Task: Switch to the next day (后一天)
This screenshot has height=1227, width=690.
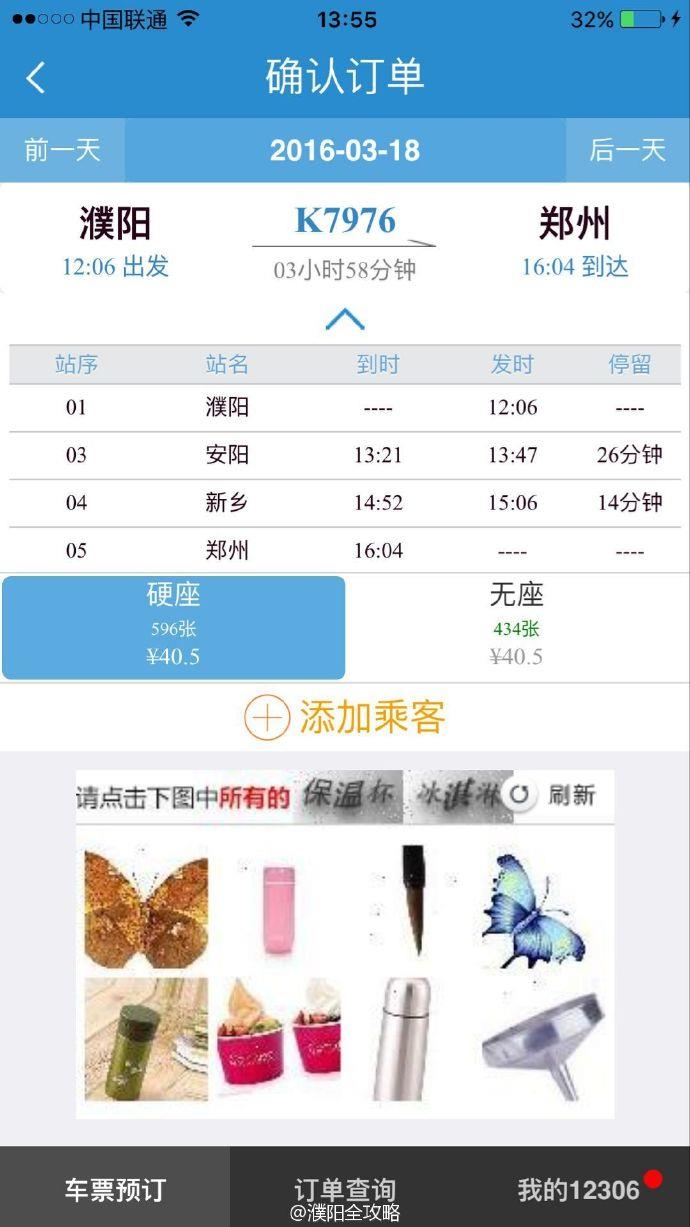Action: pos(627,150)
